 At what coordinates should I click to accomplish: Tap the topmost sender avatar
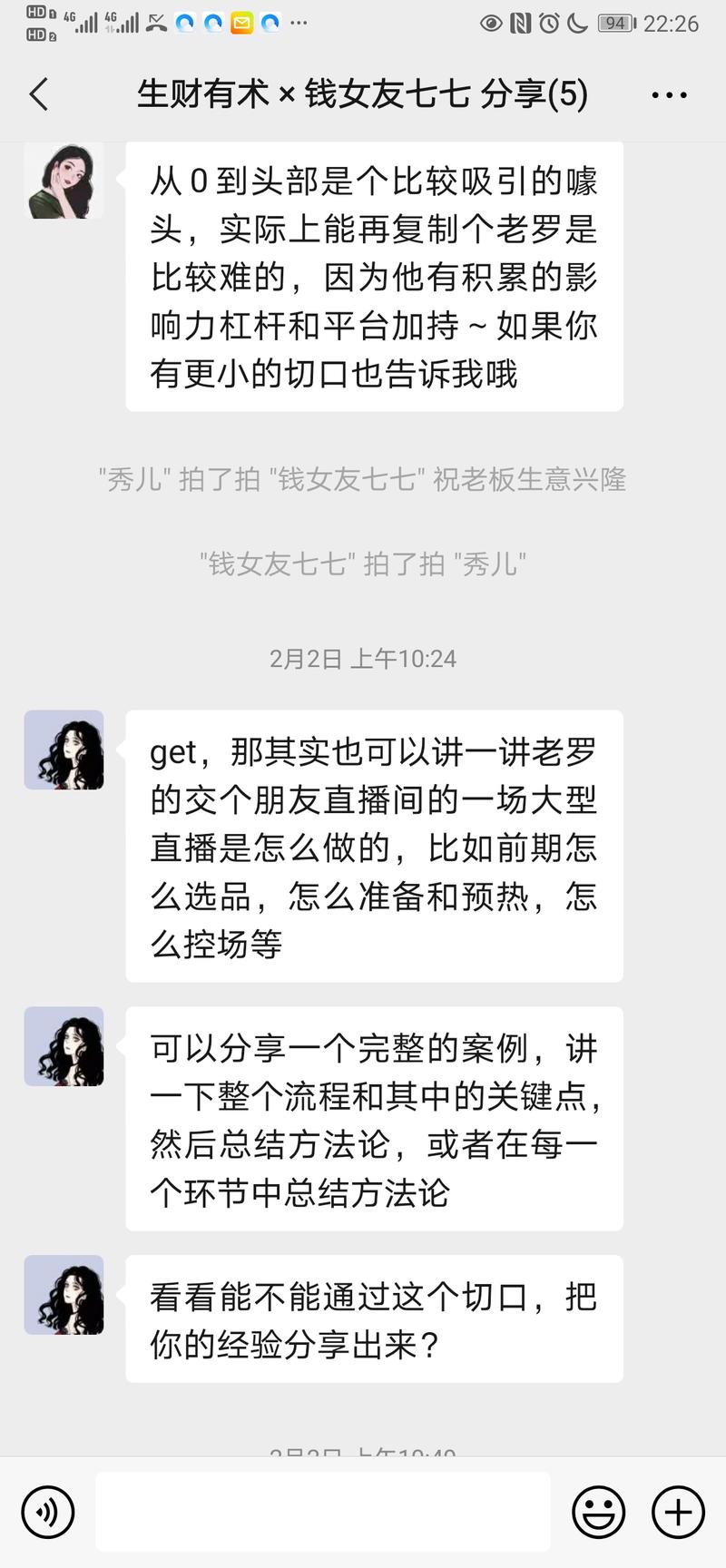coord(64,180)
